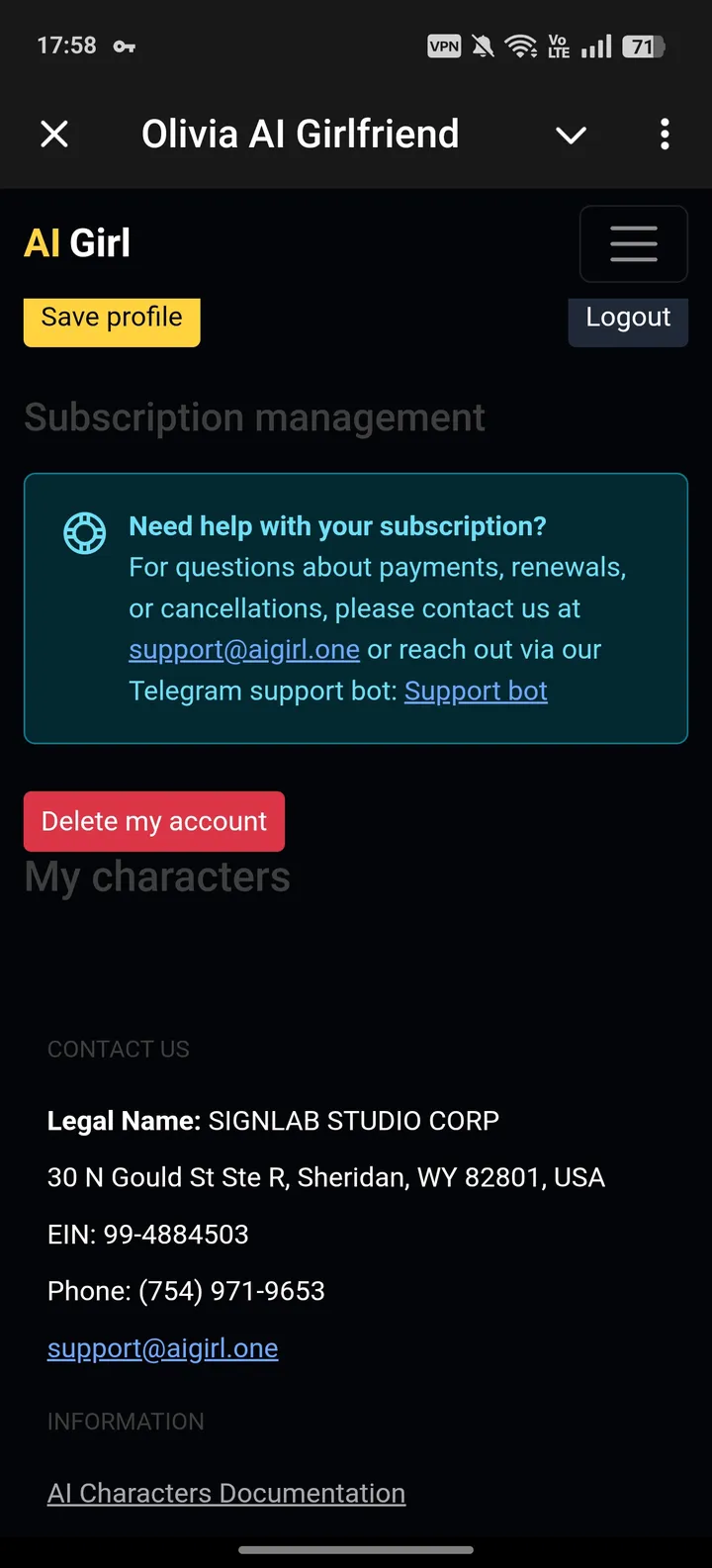The width and height of the screenshot is (712, 1568).
Task: Open the hamburger navigation menu
Action: pos(633,243)
